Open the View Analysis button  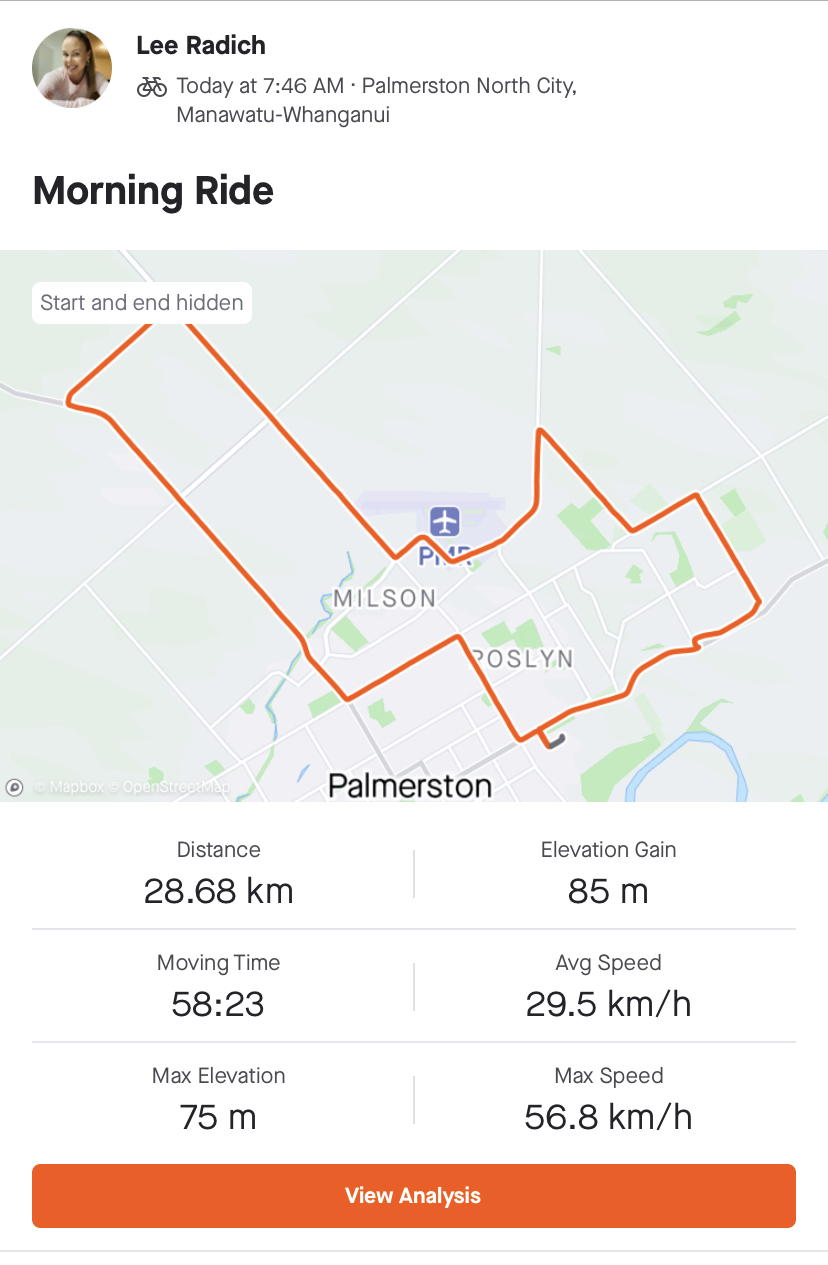point(413,1195)
